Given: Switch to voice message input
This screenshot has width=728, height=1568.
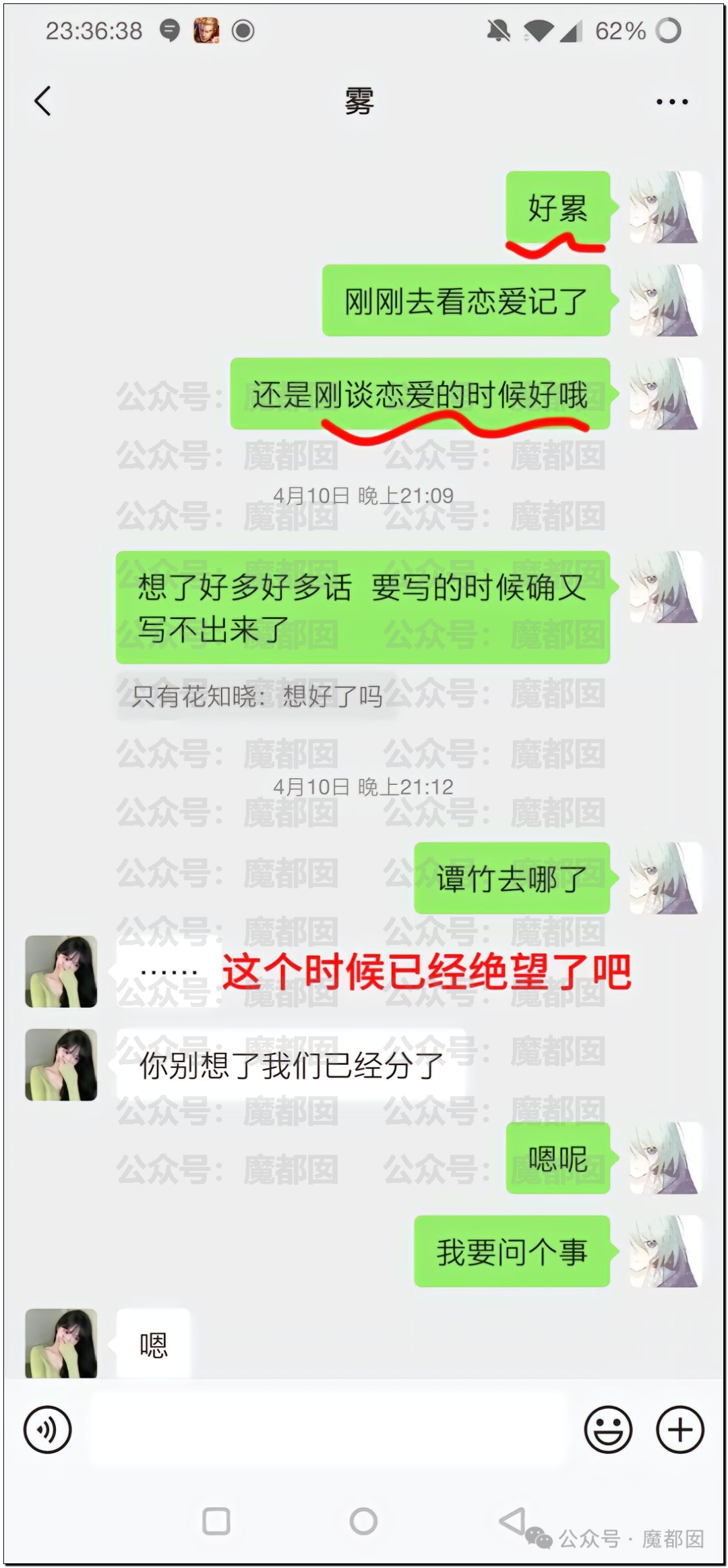Looking at the screenshot, I should 47,1429.
